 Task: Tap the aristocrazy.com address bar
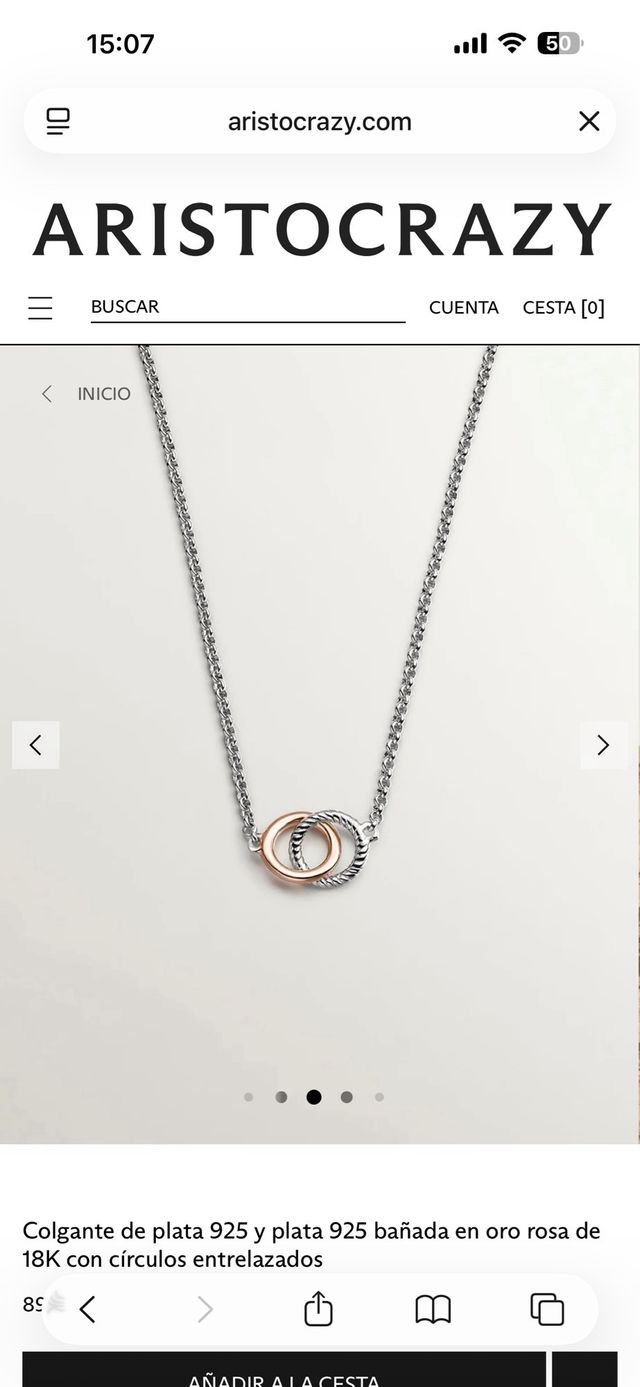pos(319,122)
